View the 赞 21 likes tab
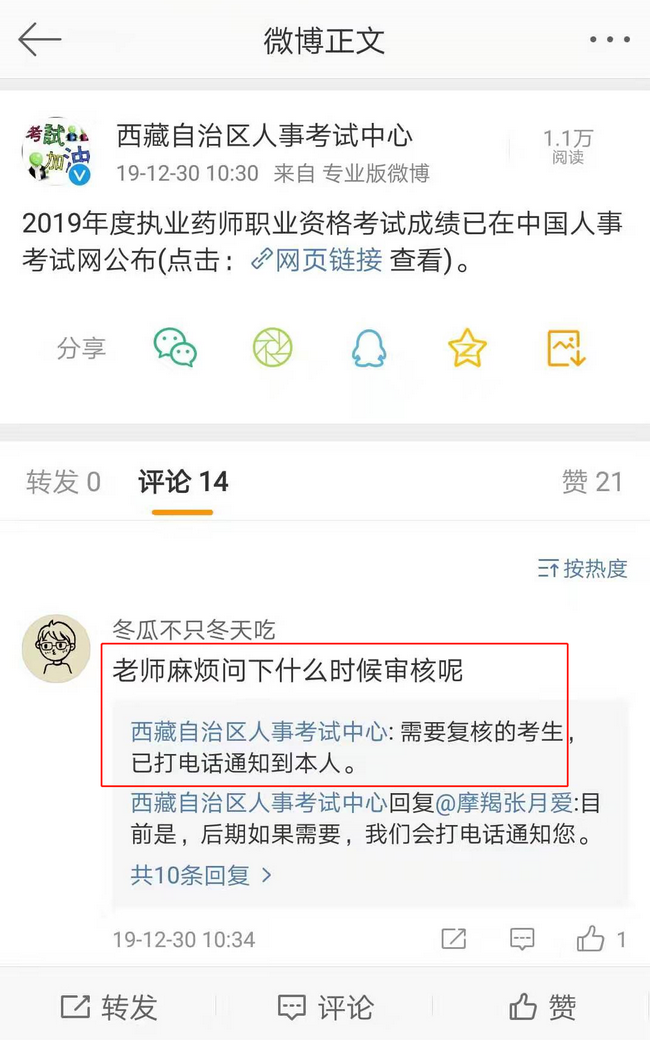This screenshot has width=650, height=1040. point(592,482)
